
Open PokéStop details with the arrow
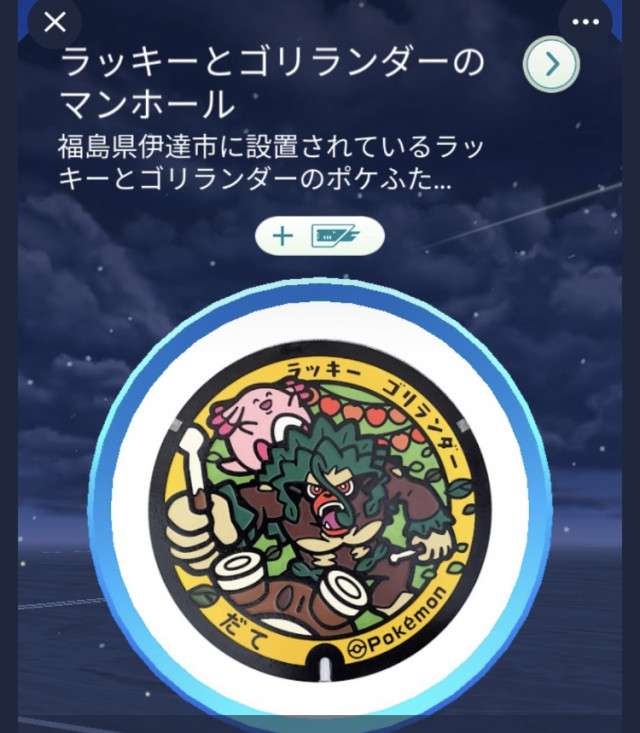click(551, 65)
